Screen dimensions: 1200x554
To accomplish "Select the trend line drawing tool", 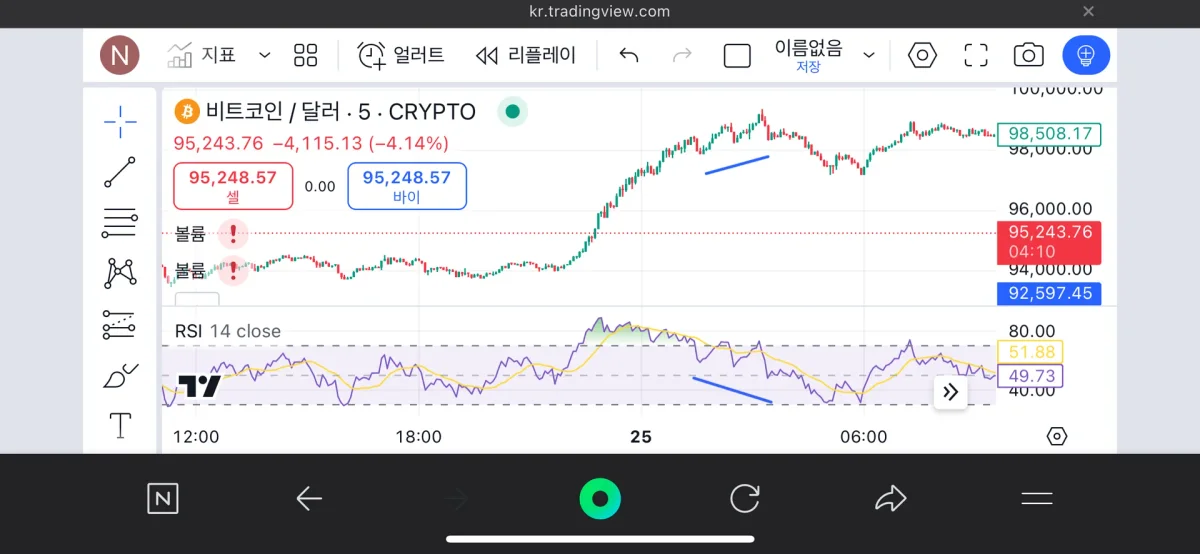I will click(120, 172).
